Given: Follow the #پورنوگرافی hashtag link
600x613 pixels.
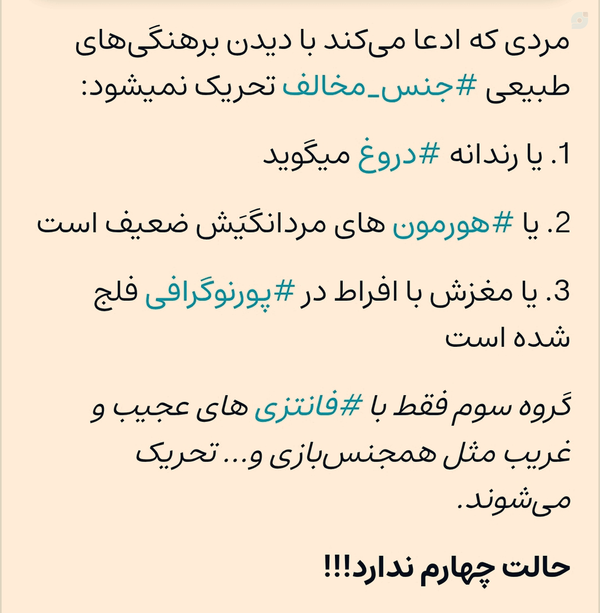Looking at the screenshot, I should pyautogui.click(x=219, y=295).
